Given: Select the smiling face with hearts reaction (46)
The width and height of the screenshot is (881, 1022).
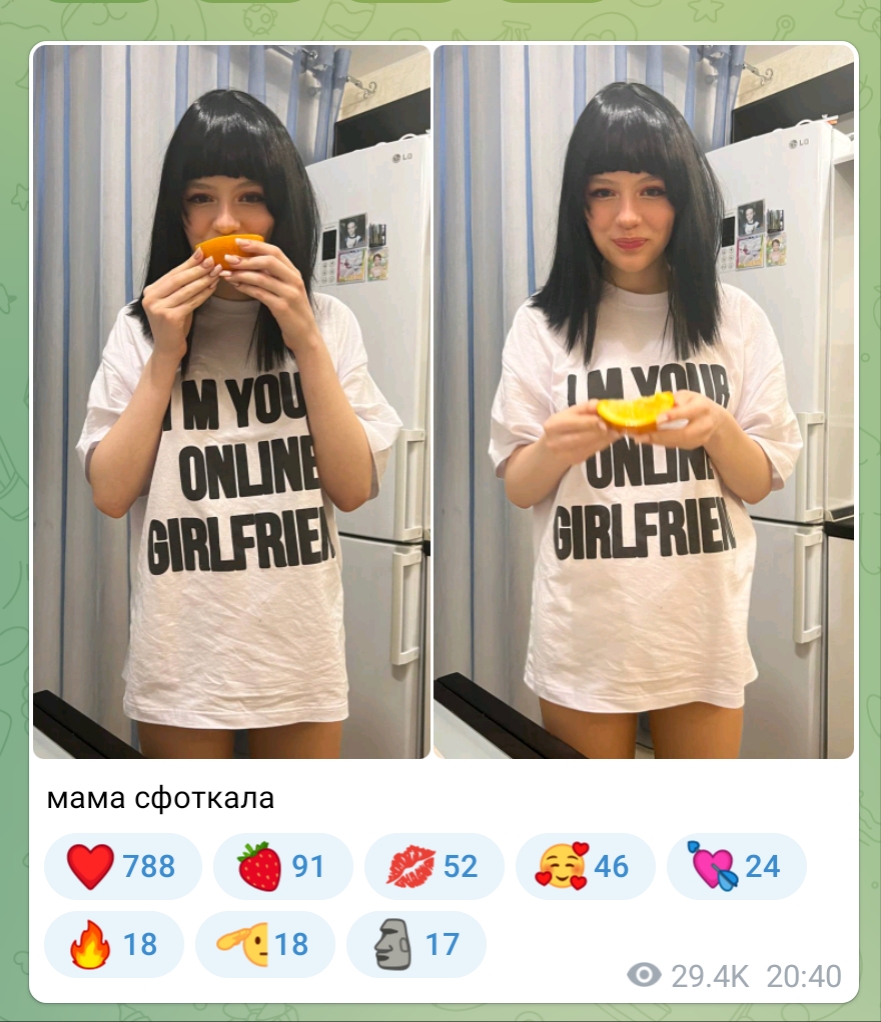Looking at the screenshot, I should (x=585, y=866).
